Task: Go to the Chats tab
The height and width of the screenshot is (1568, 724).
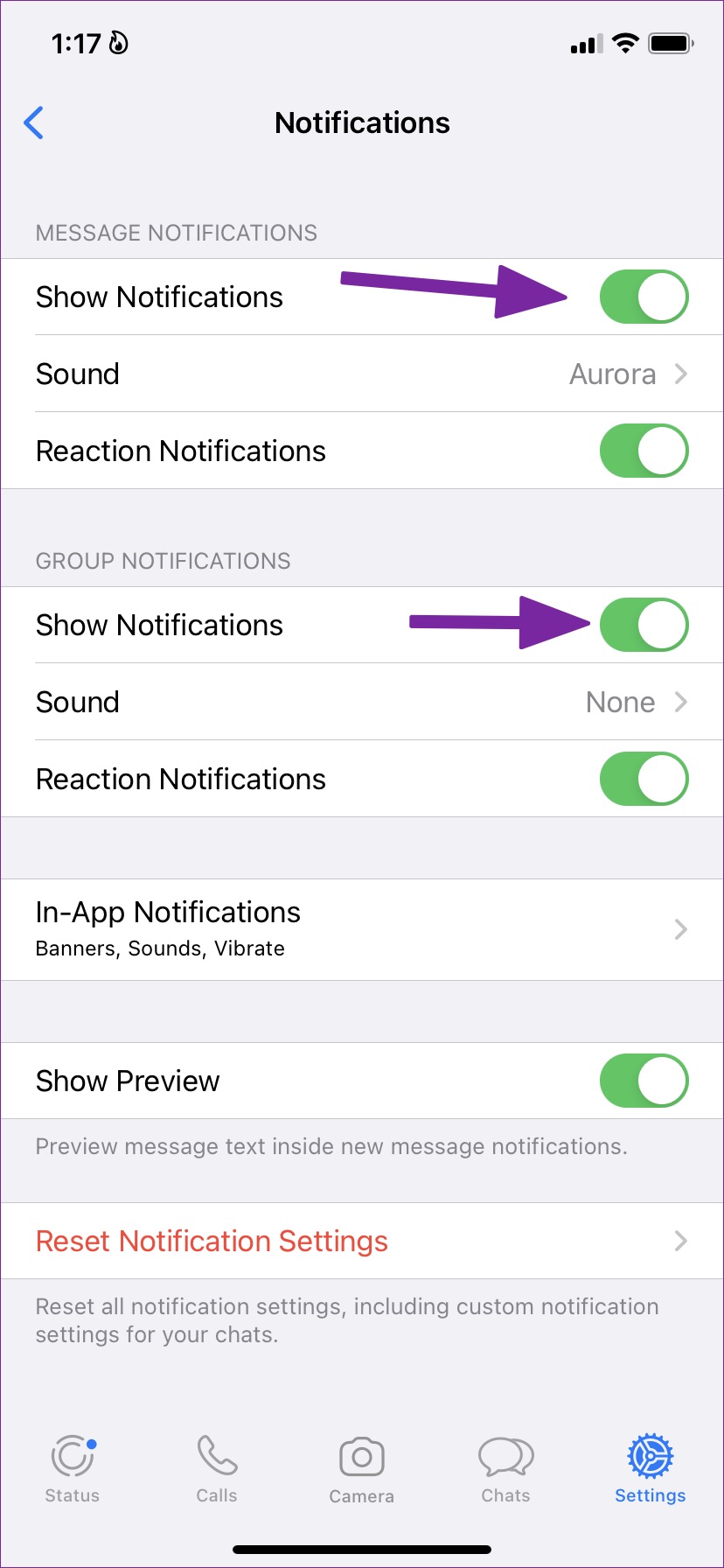Action: pos(506,1468)
